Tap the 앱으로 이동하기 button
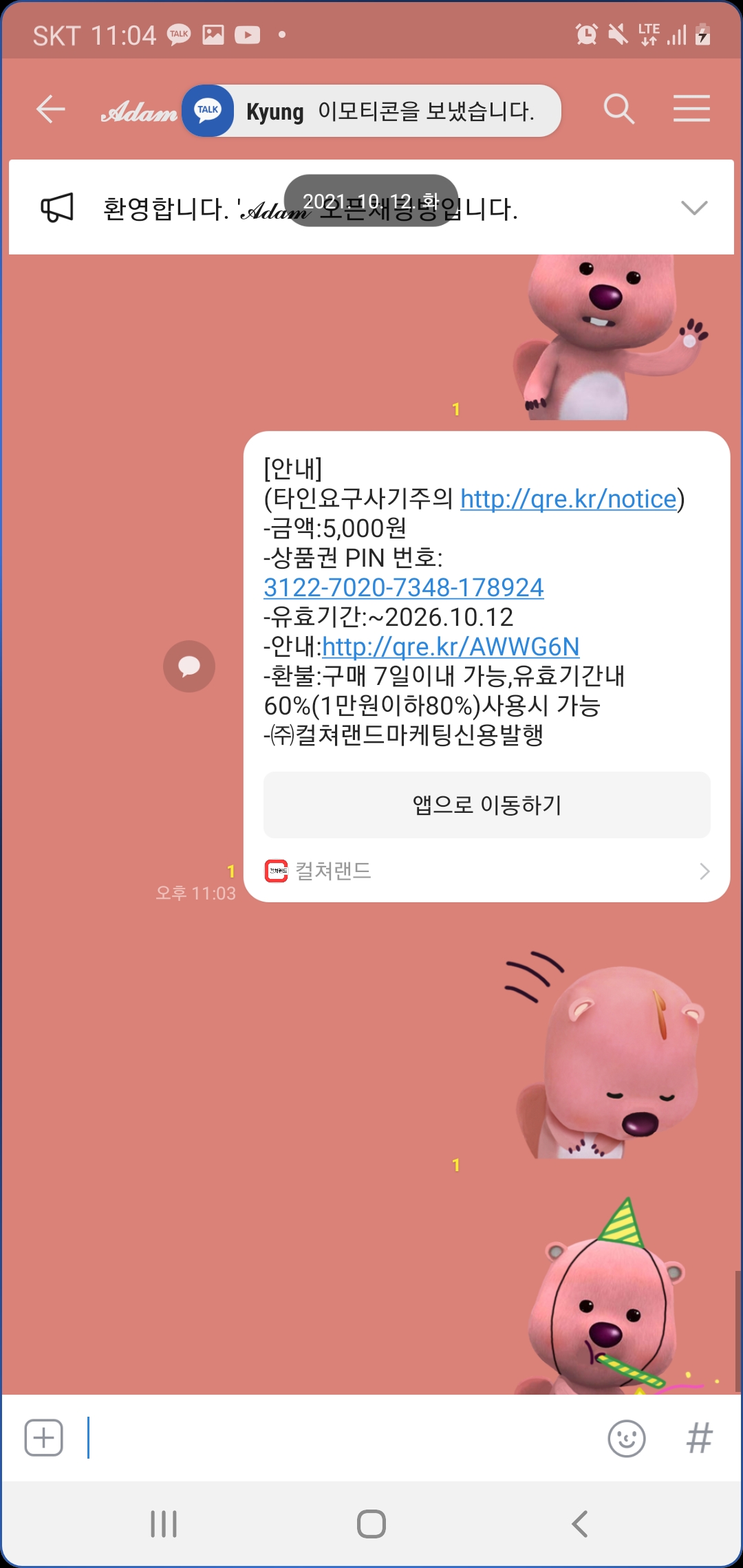Screen dimensions: 743x1568 (486, 805)
